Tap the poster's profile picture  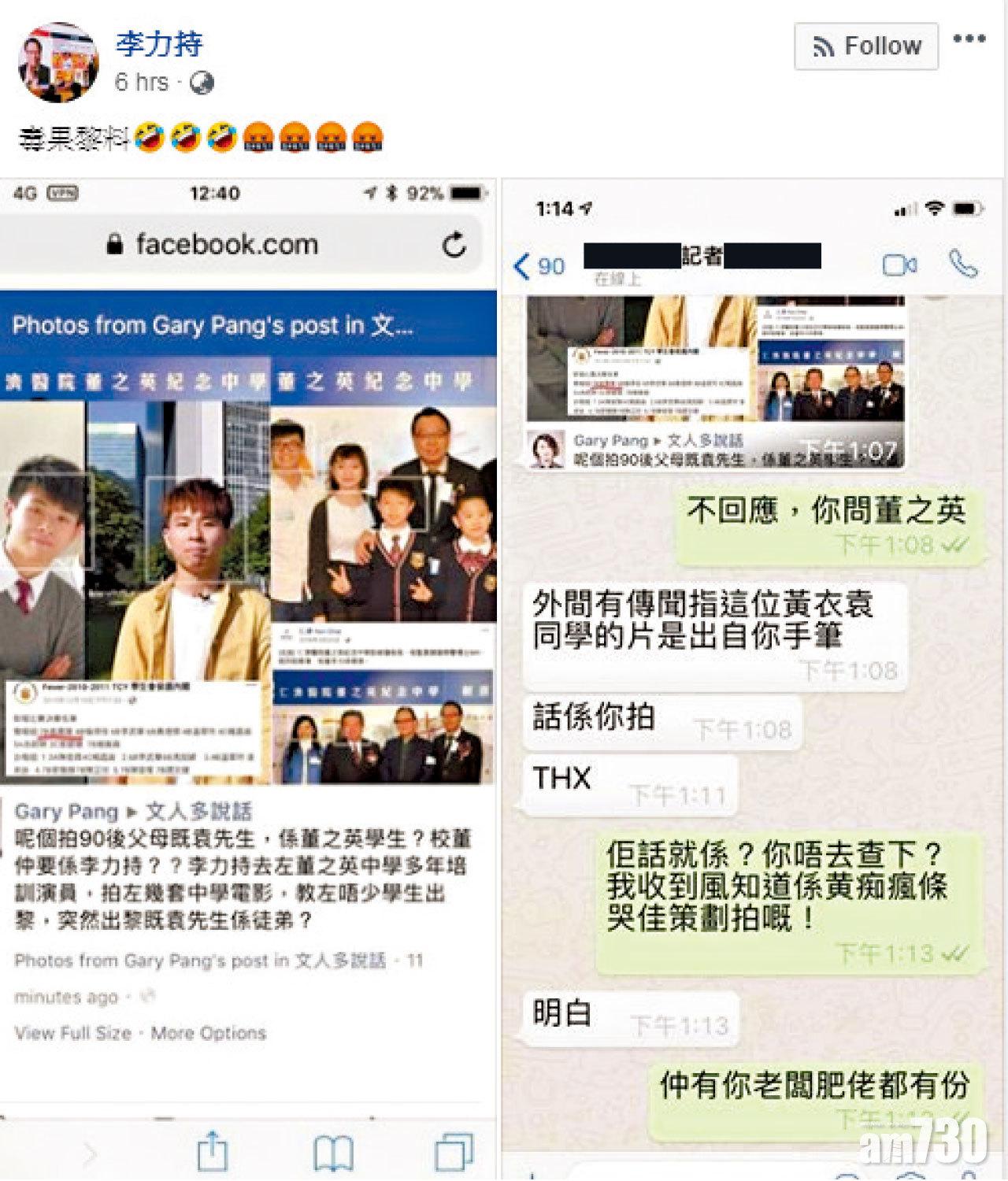(57, 62)
